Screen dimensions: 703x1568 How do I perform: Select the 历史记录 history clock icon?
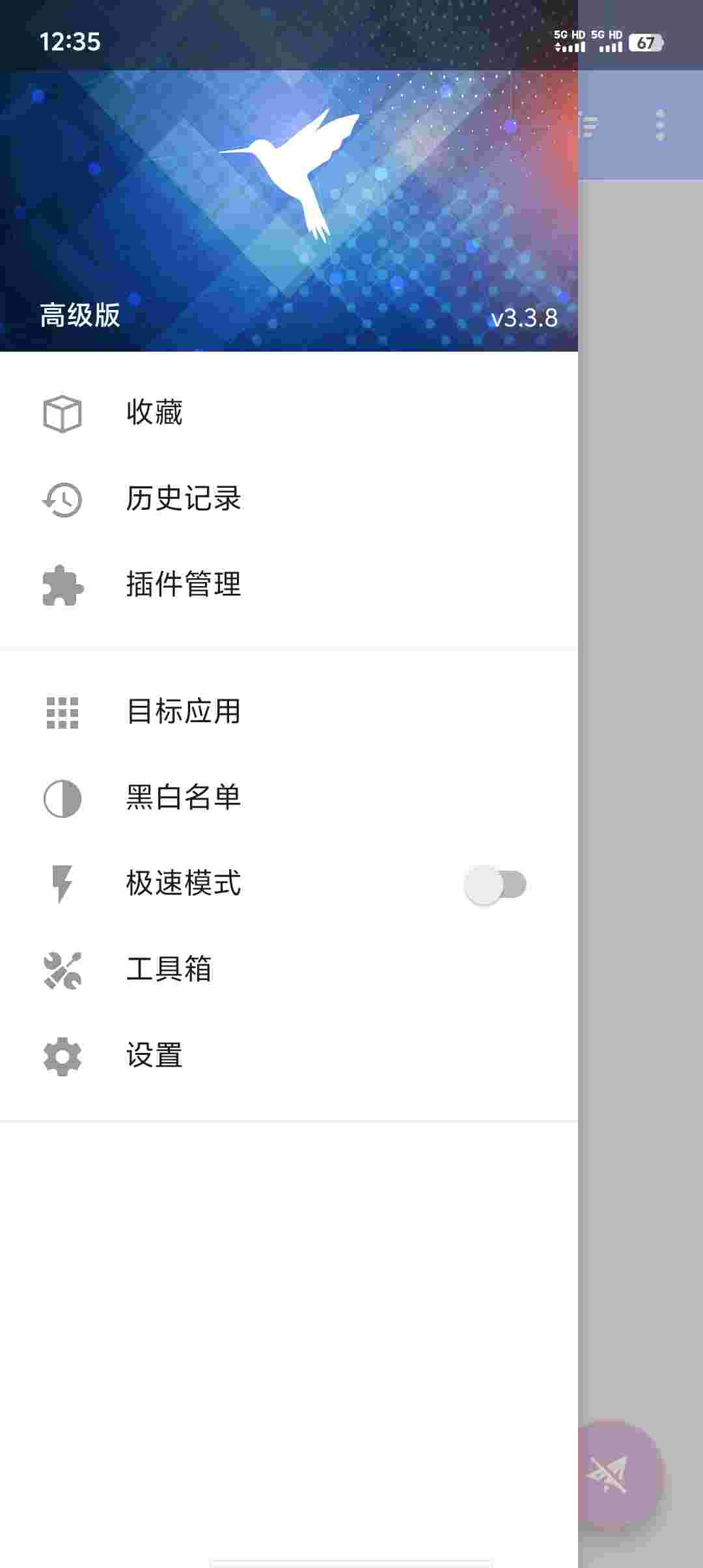(x=61, y=499)
